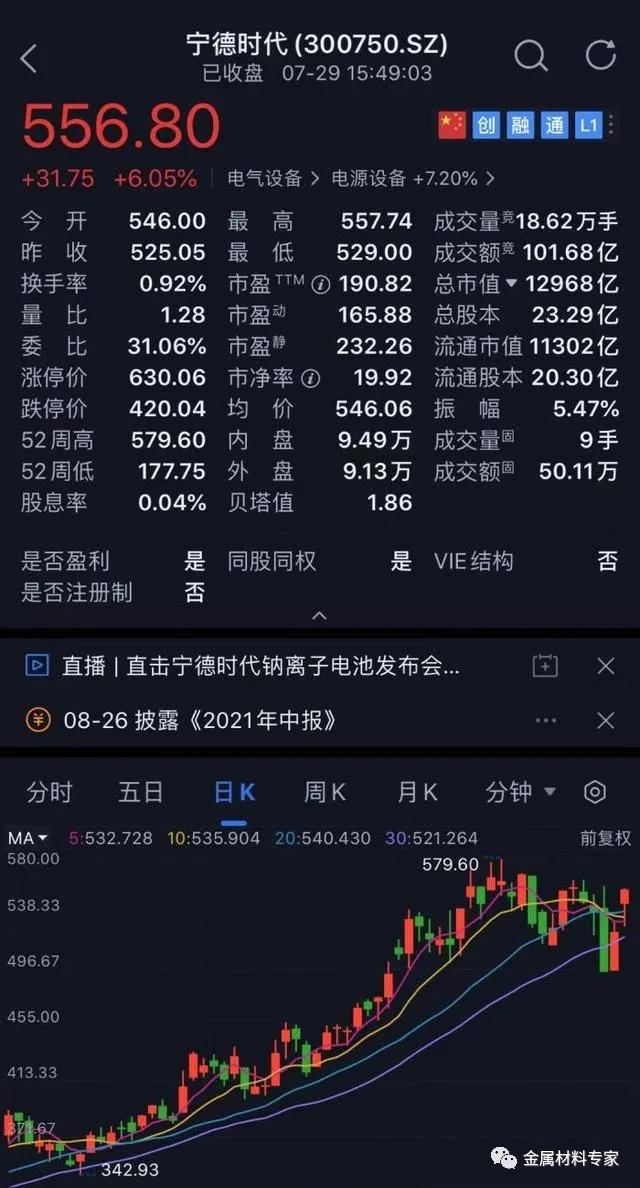Viewport: 640px width, 1188px height.
Task: Open the 钠离子电池发布会 live stream
Action: (x=260, y=666)
